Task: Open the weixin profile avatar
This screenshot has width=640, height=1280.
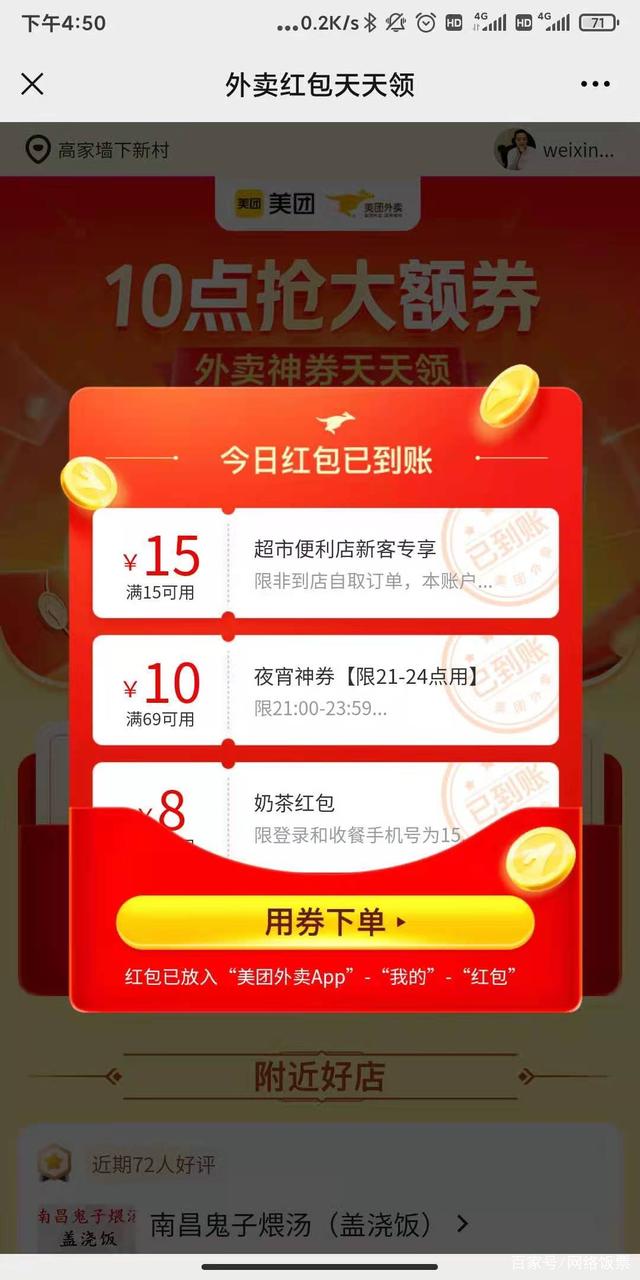Action: point(515,150)
